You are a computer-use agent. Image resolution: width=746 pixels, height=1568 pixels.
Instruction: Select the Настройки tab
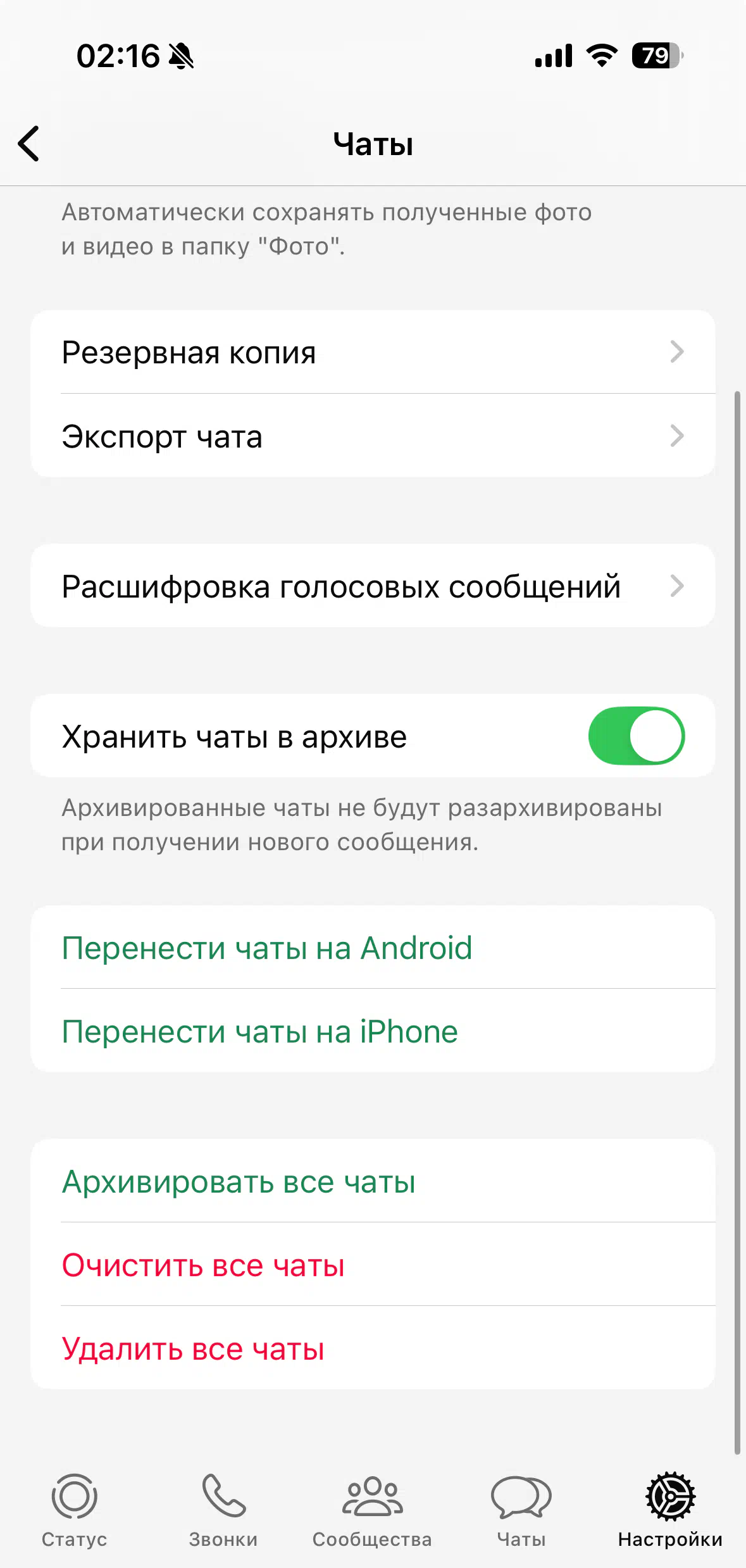[670, 1510]
